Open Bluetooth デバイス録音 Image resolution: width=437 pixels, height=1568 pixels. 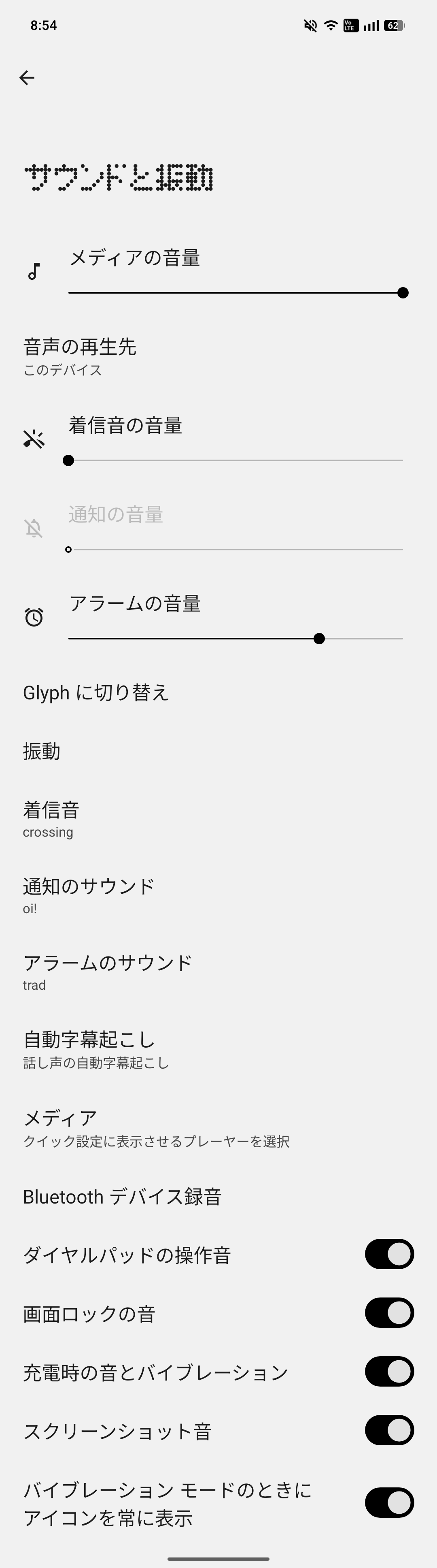(x=122, y=1197)
